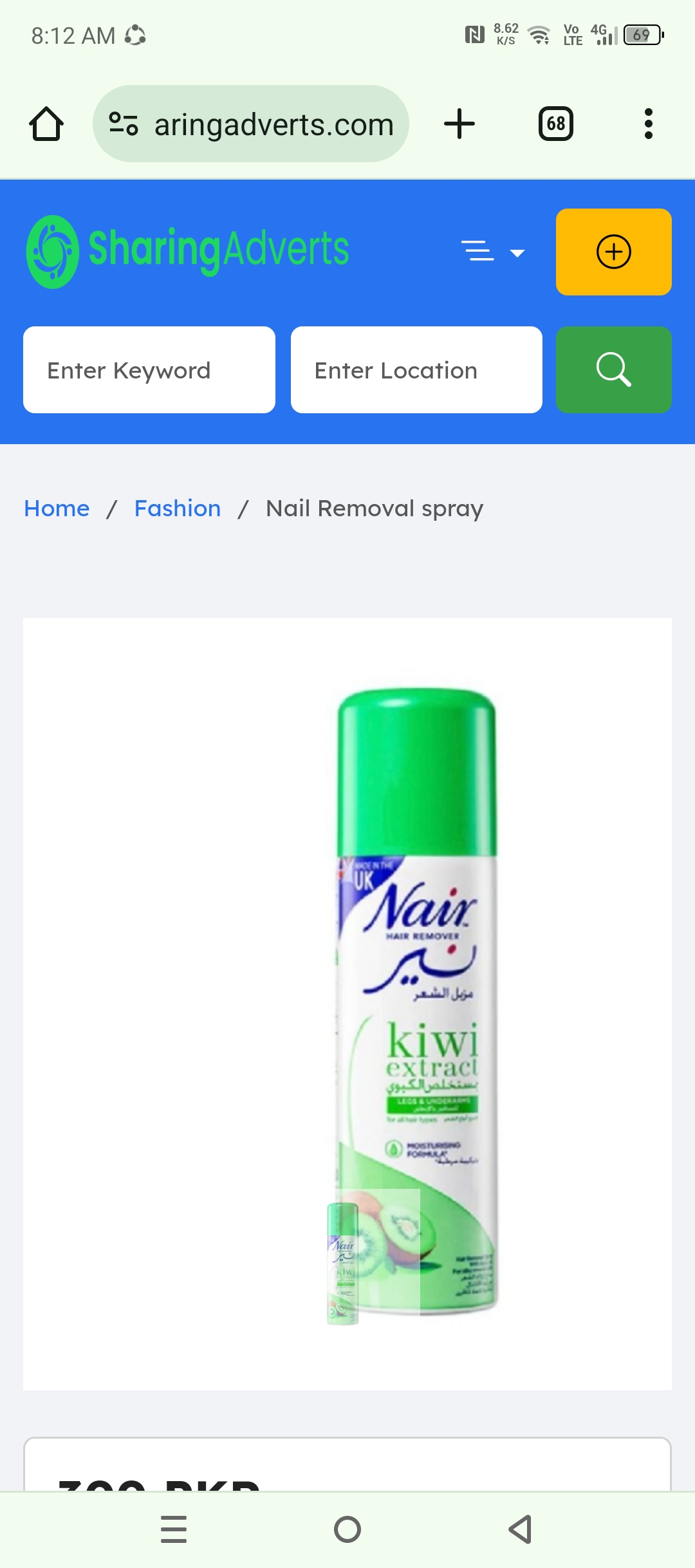Expand the site navigation menu dropdown

[493, 252]
